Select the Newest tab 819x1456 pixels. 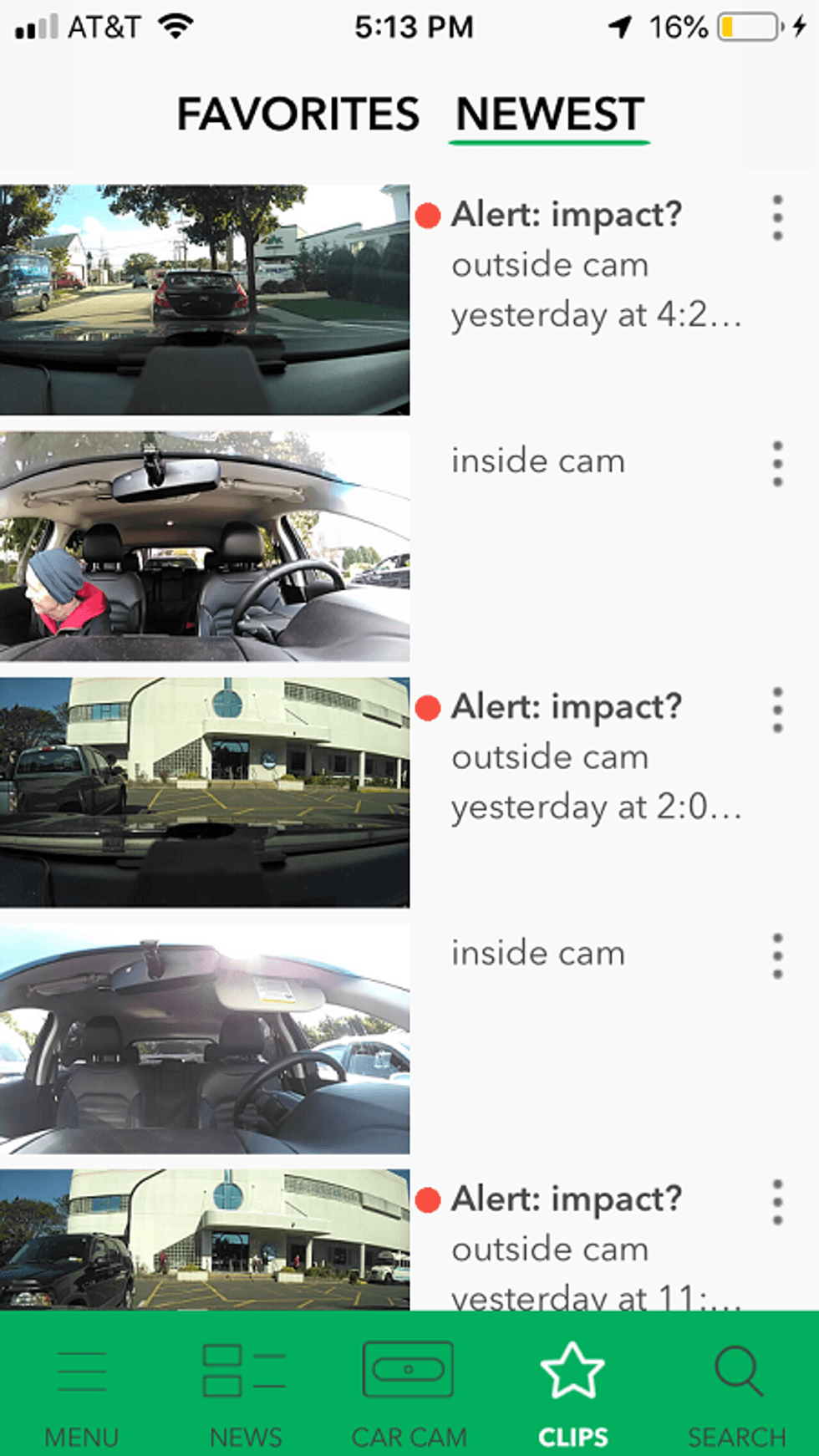[x=550, y=115]
